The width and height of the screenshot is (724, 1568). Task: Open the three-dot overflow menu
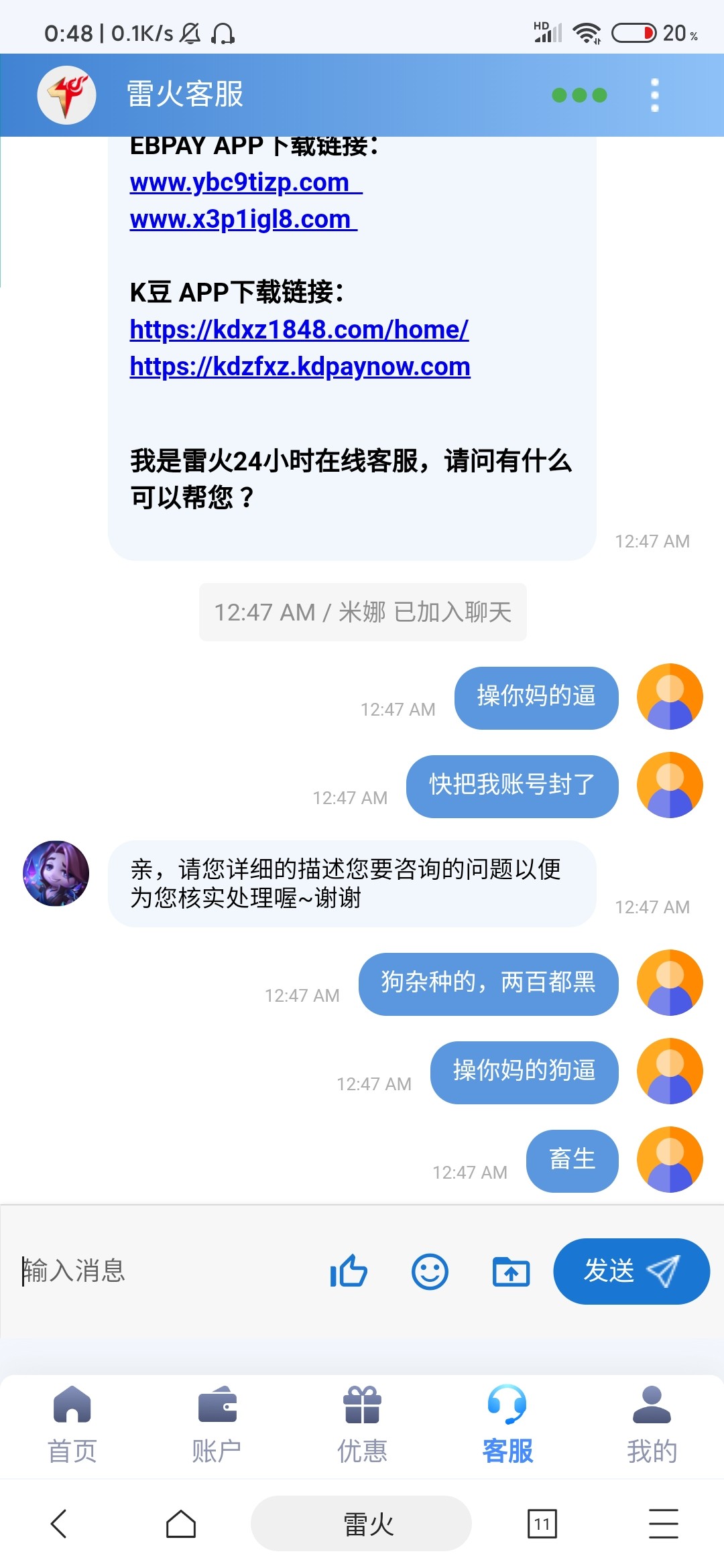tap(654, 95)
